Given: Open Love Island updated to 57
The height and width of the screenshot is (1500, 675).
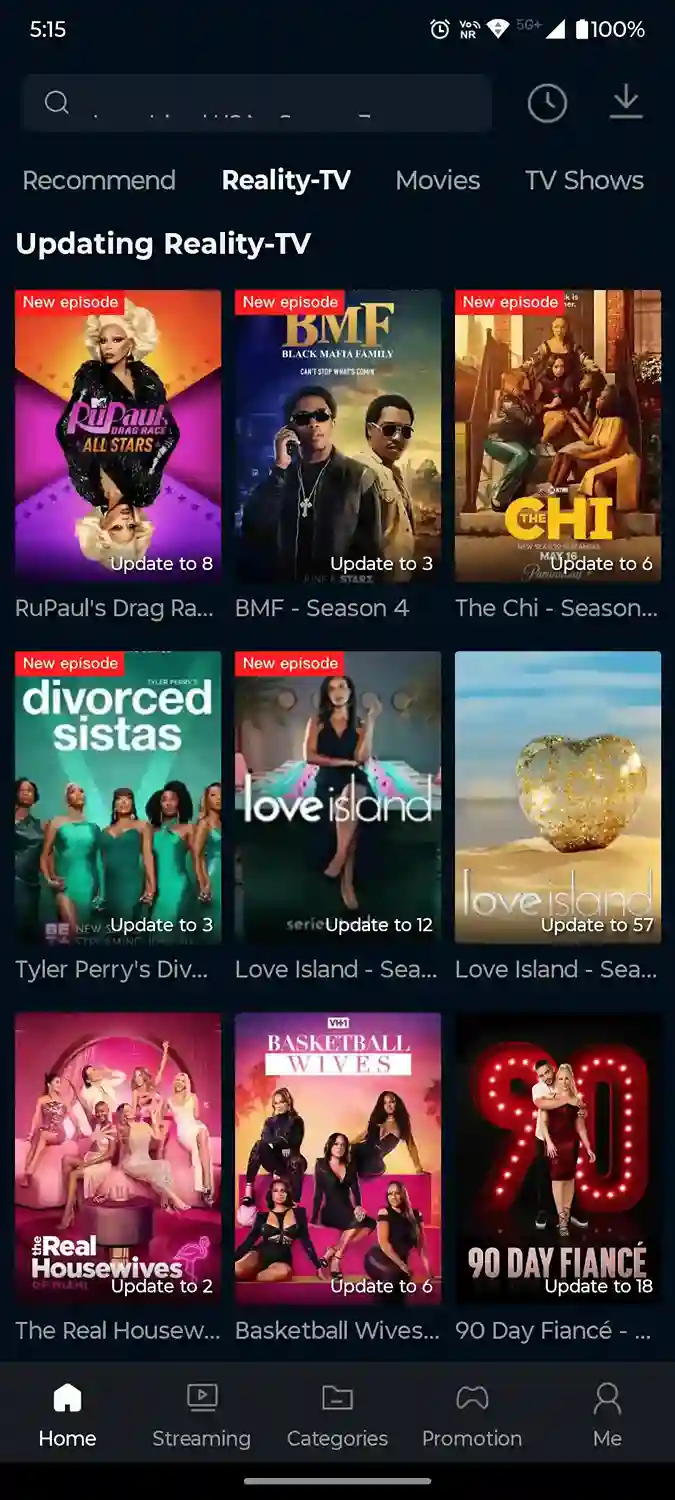Looking at the screenshot, I should tap(558, 797).
